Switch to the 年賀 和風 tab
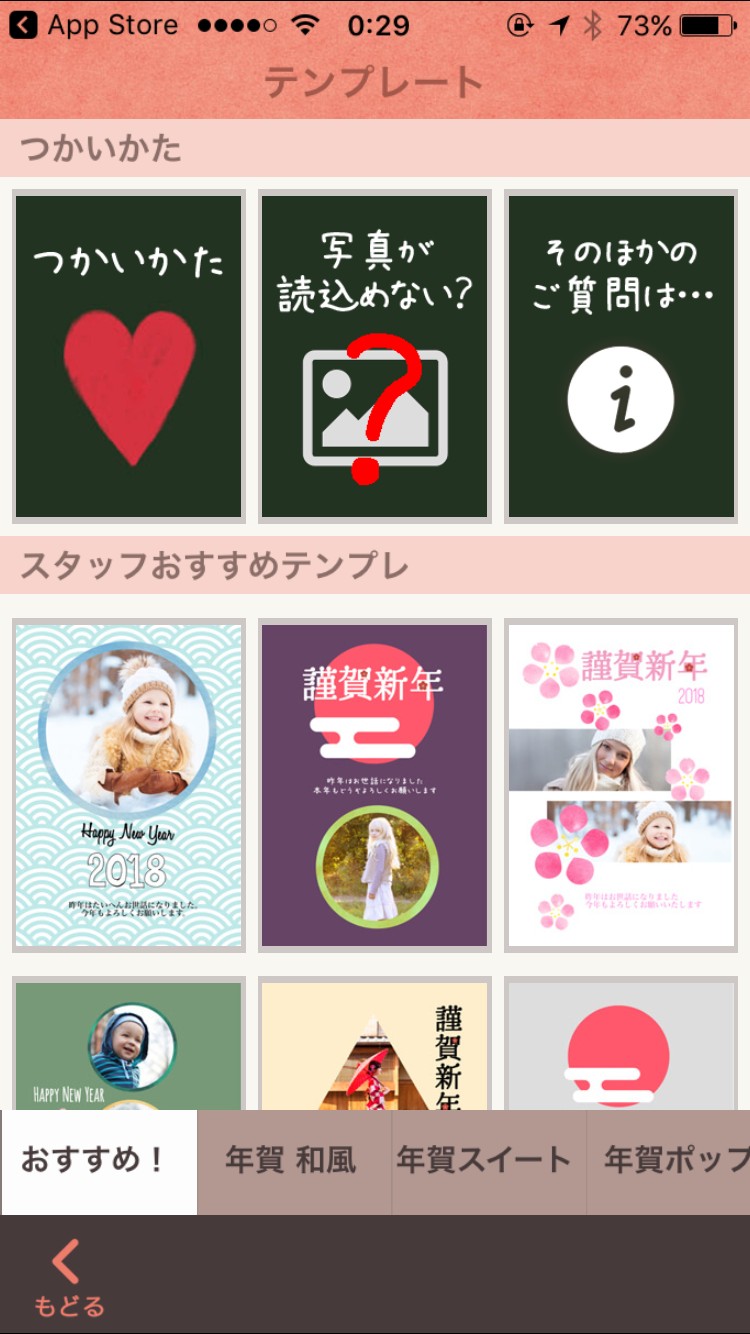Screen dimensions: 750x1334 [x=292, y=1161]
